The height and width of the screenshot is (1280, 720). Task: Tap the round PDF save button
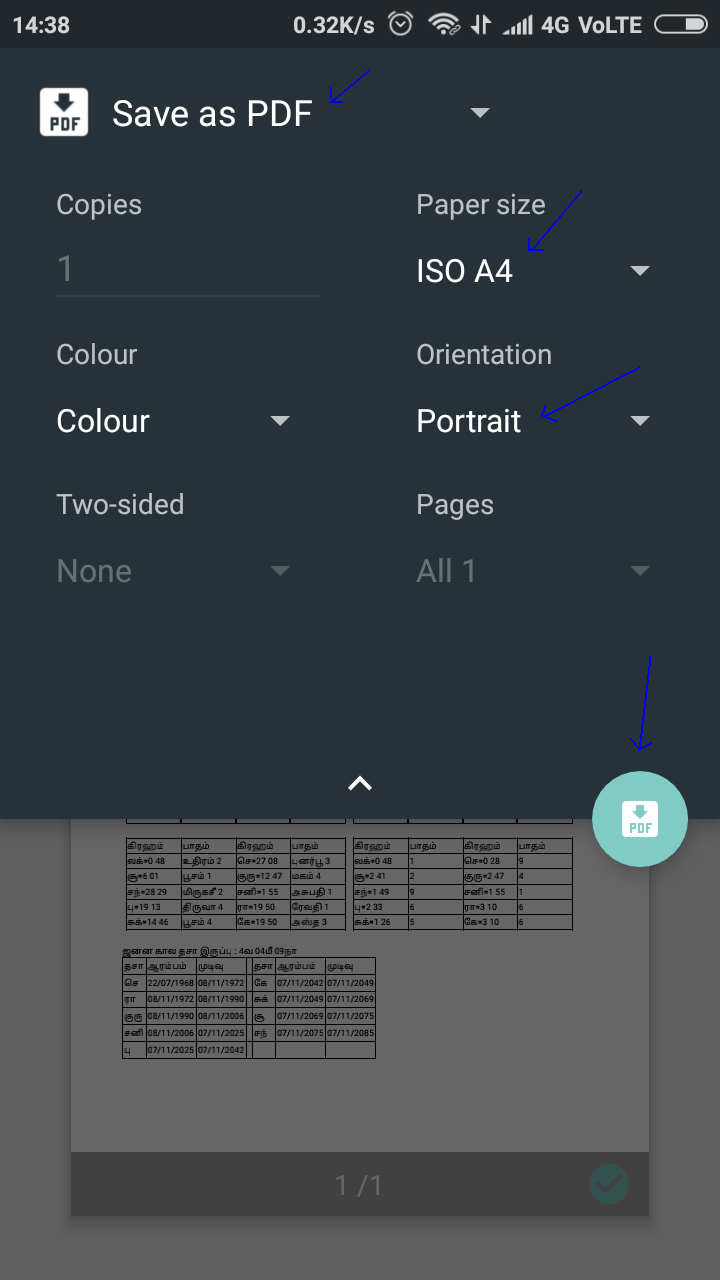640,819
